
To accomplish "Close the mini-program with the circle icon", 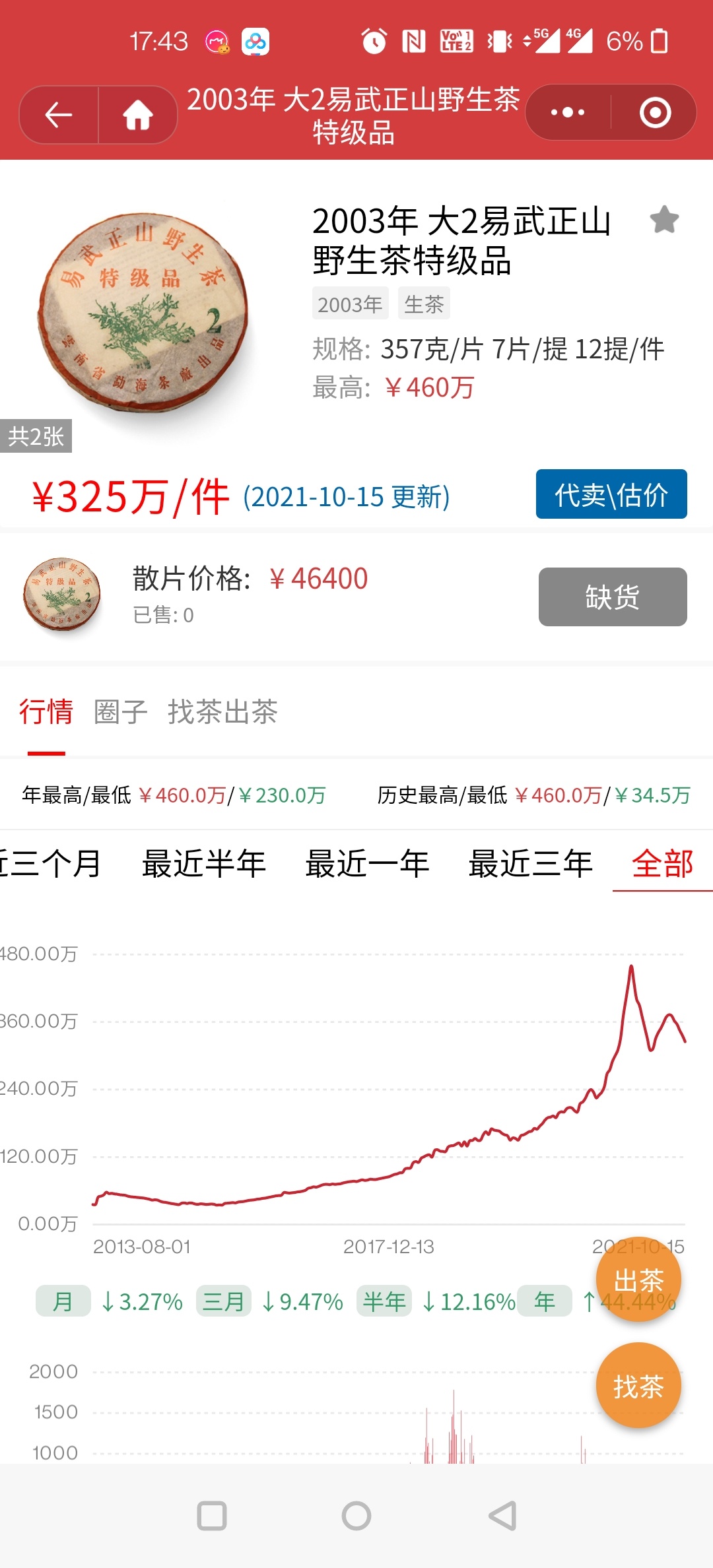I will 655,112.
